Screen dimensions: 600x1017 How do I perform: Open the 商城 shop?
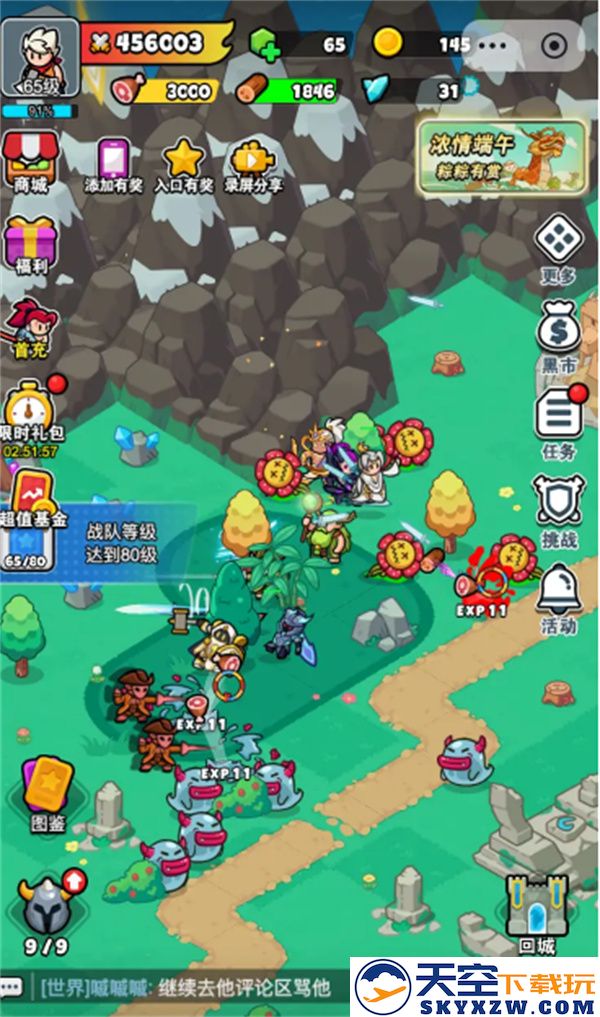pyautogui.click(x=30, y=161)
